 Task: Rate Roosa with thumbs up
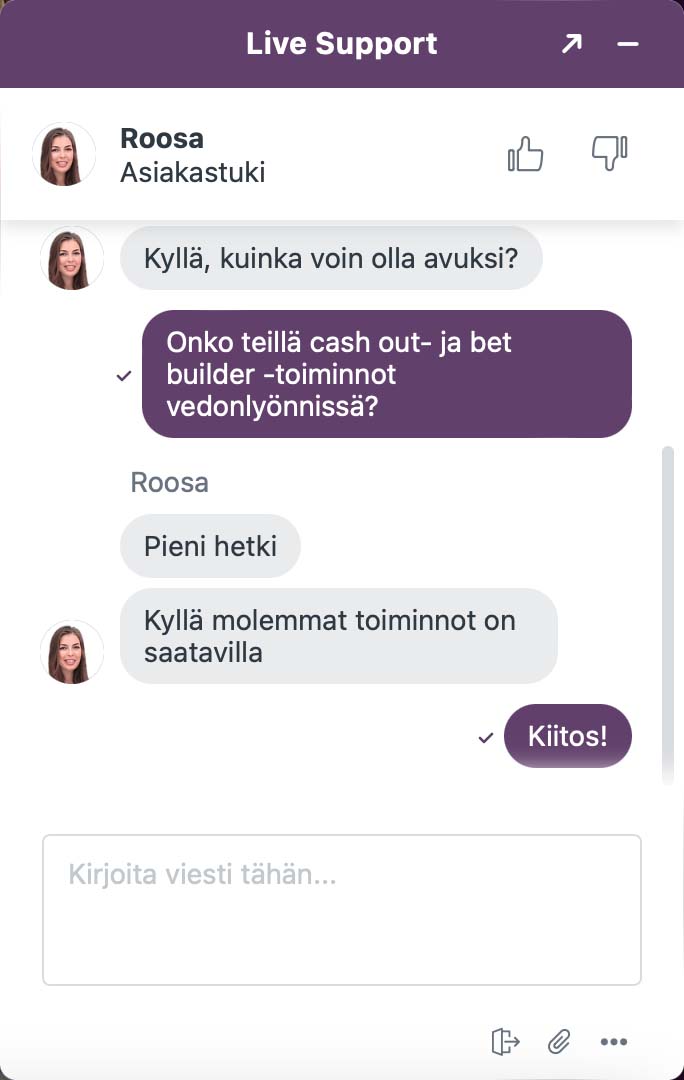point(526,155)
